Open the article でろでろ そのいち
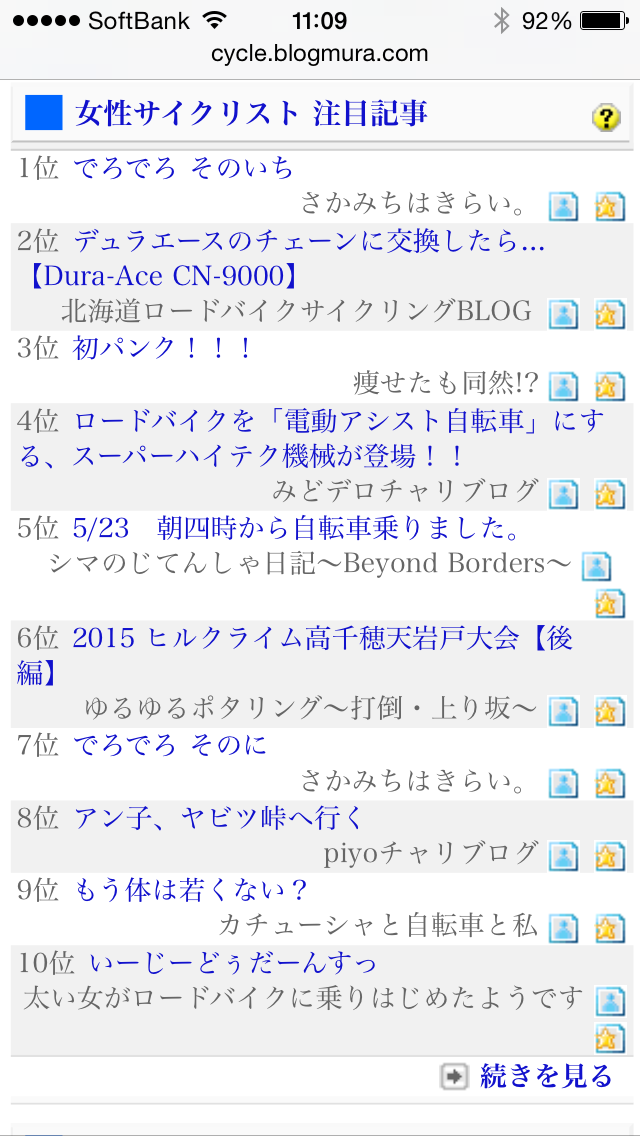 point(184,169)
